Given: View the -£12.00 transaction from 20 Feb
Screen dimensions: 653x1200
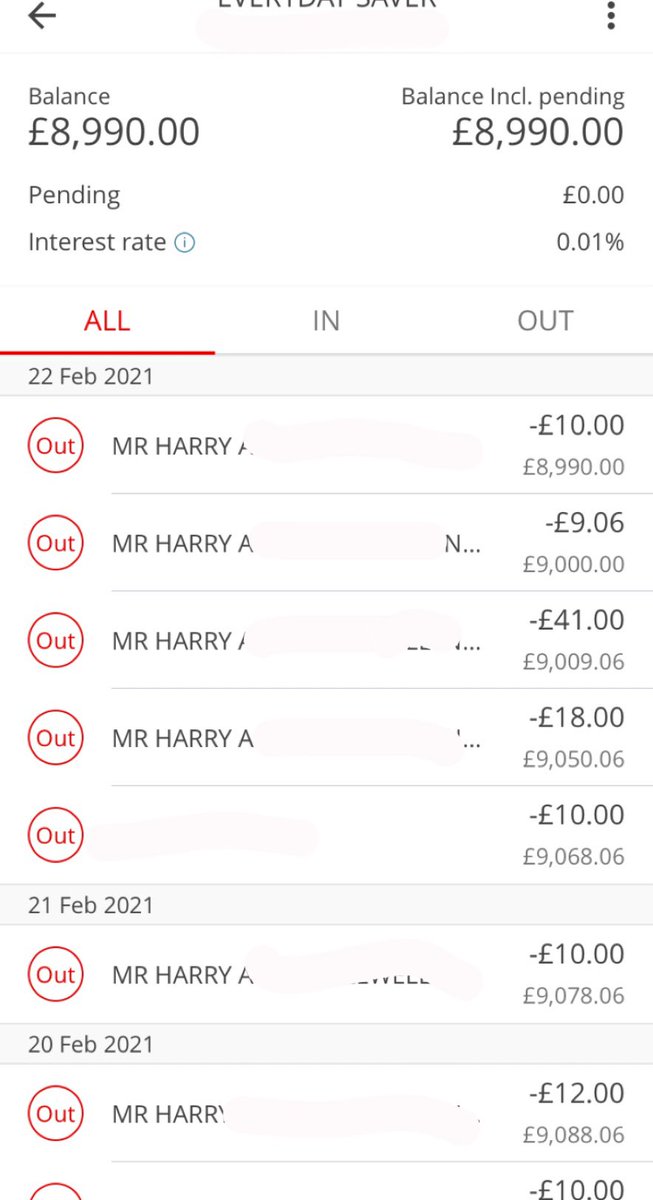Looking at the screenshot, I should pyautogui.click(x=326, y=1113).
